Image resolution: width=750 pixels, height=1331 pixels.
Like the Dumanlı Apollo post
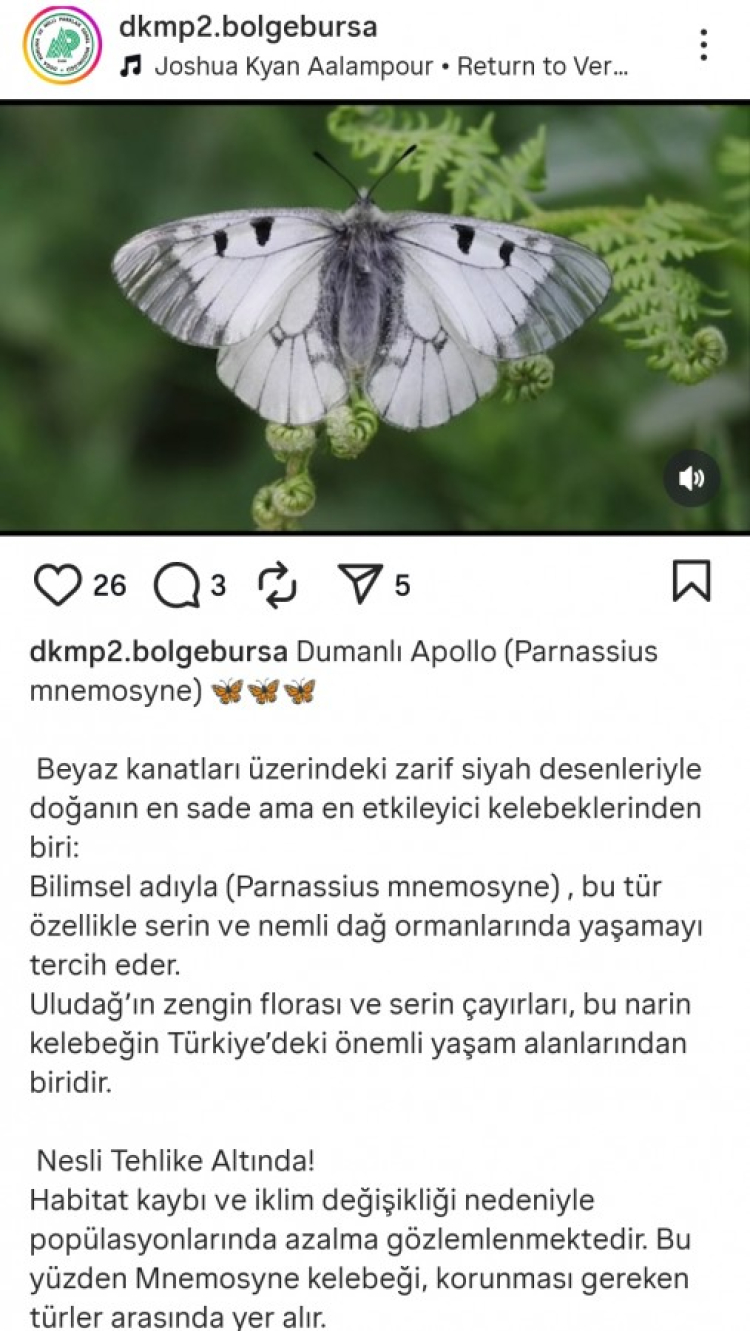(57, 585)
